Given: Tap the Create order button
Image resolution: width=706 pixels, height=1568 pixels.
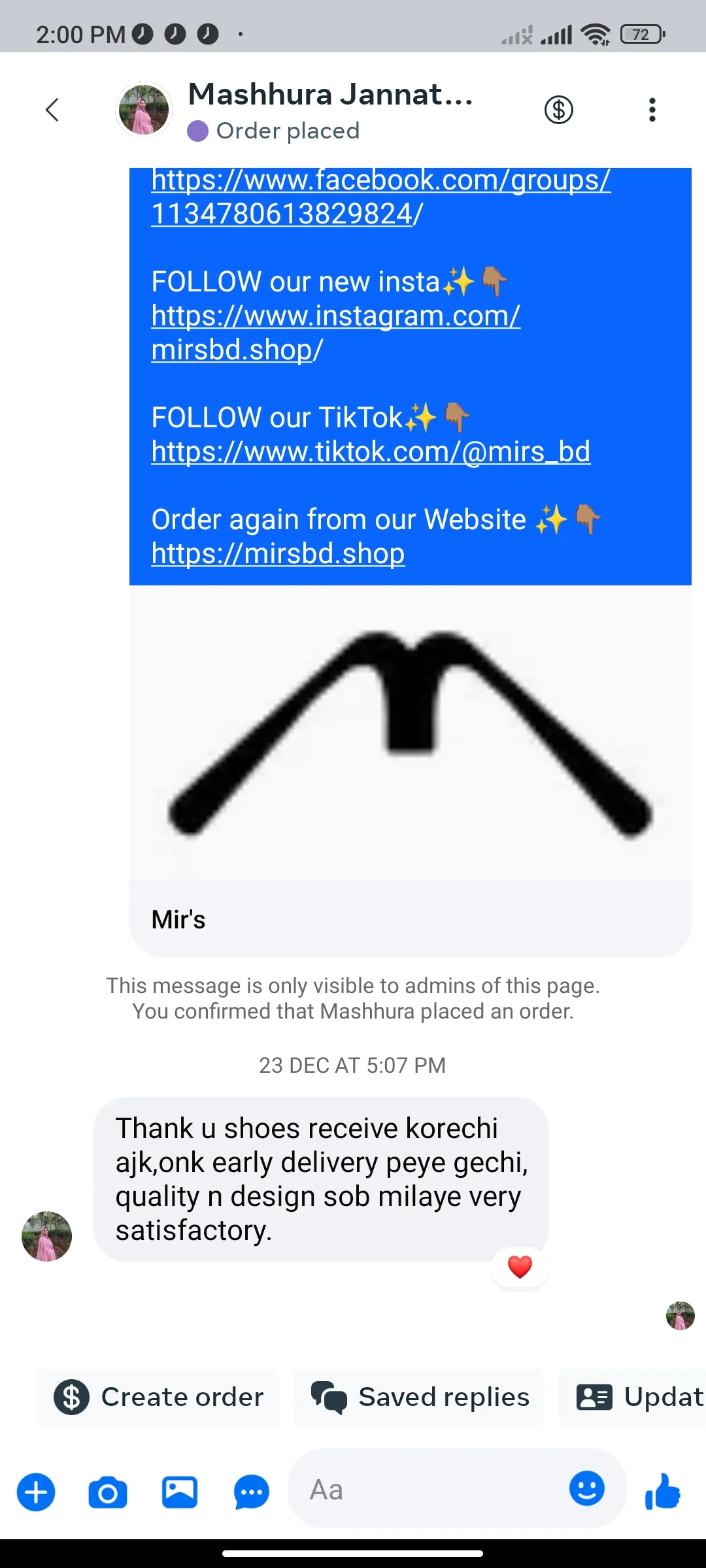Looking at the screenshot, I should (158, 1397).
